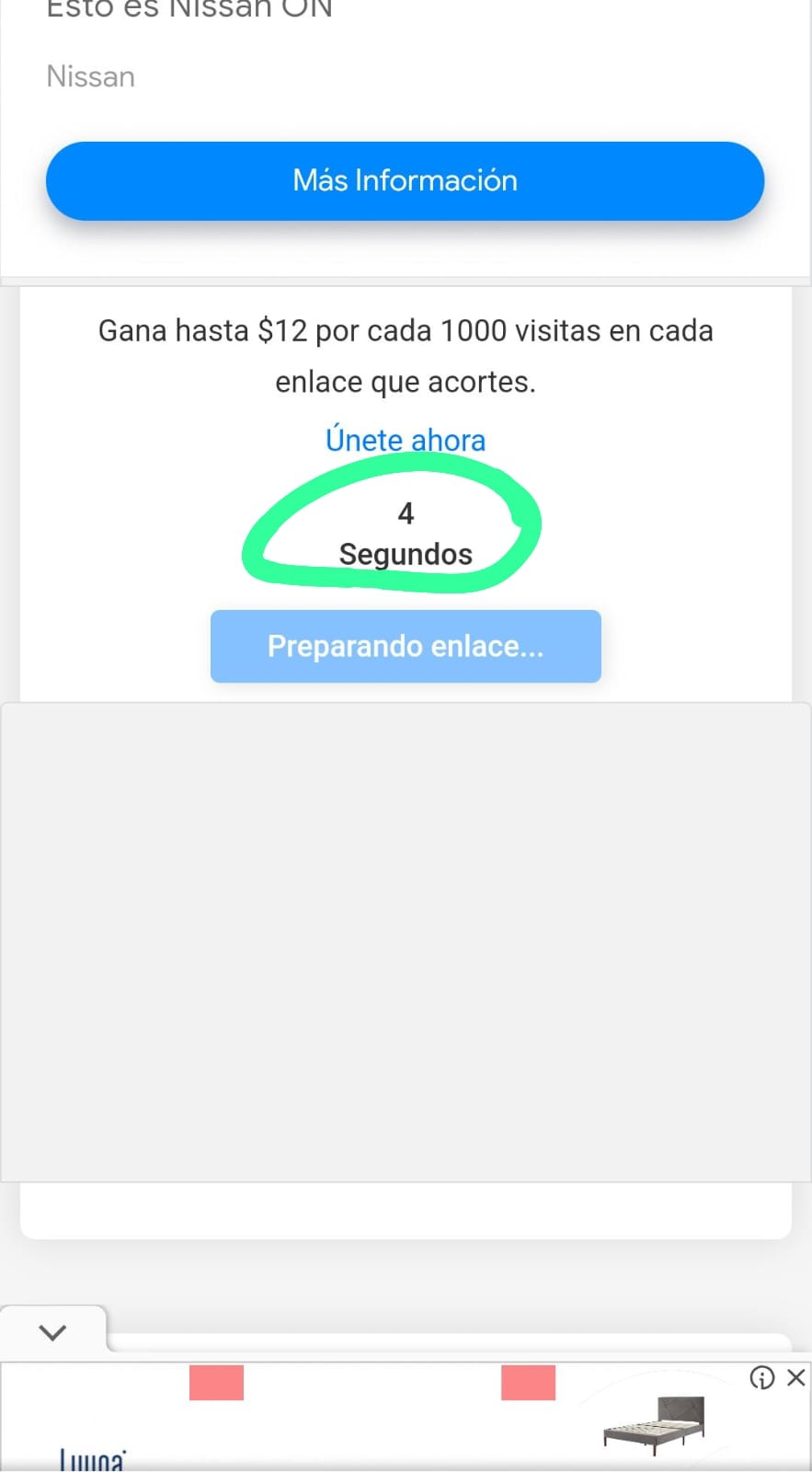
Task: Open the Únete ahora link
Action: pos(405,440)
